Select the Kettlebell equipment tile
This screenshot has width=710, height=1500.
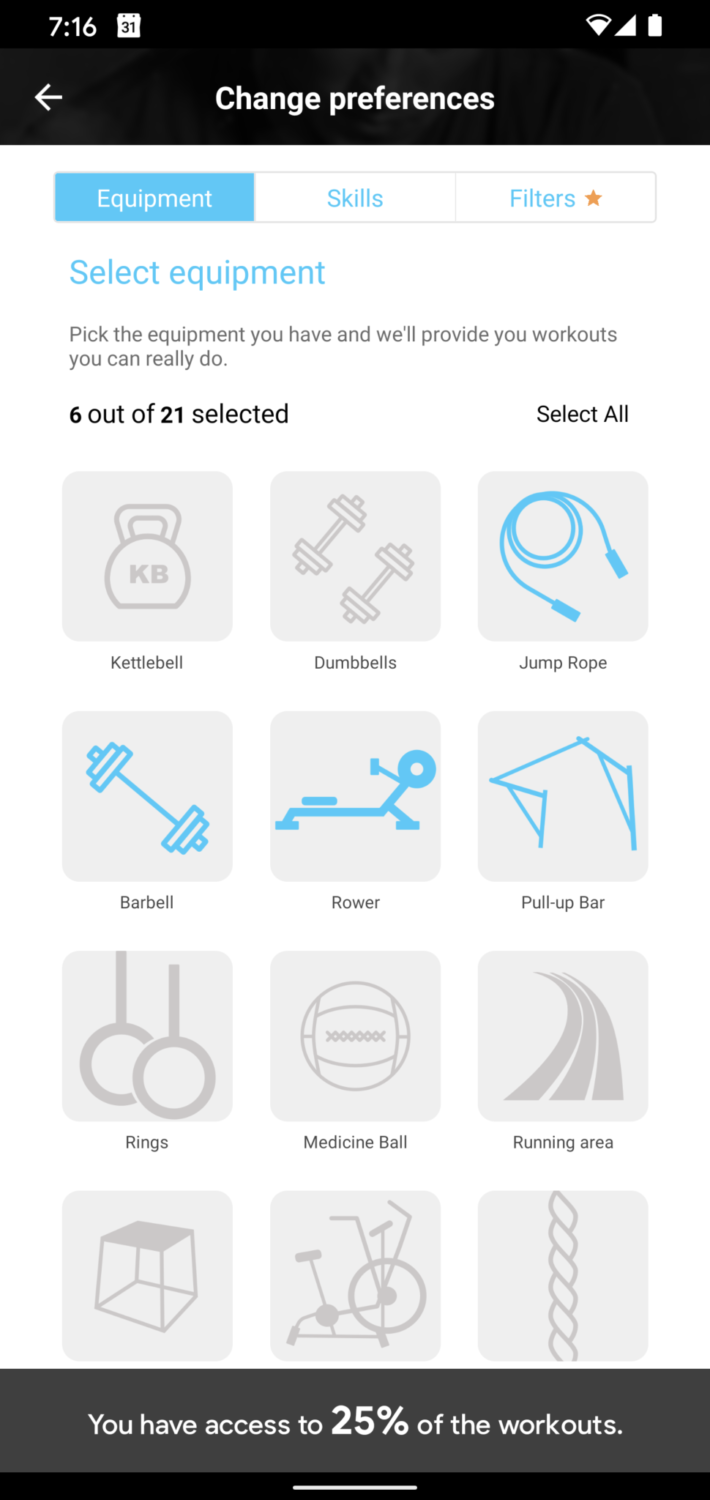pyautogui.click(x=147, y=556)
